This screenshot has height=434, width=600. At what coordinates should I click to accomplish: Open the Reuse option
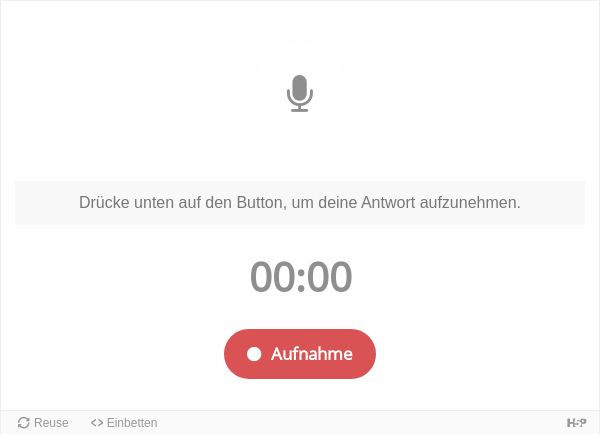point(43,423)
